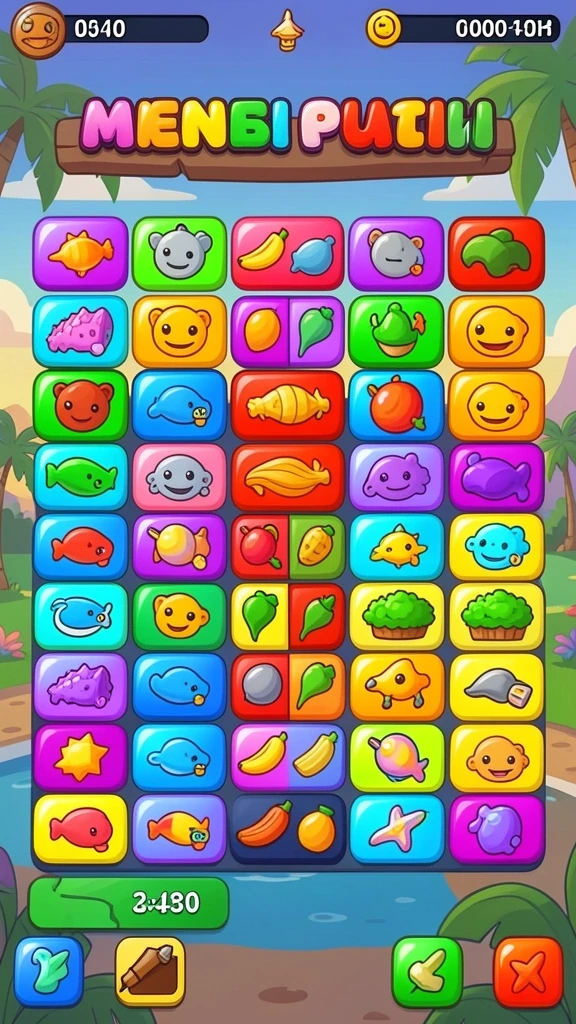This screenshot has height=1024, width=576.
Task: Tap the lamp icon at top center
Action: (285, 30)
